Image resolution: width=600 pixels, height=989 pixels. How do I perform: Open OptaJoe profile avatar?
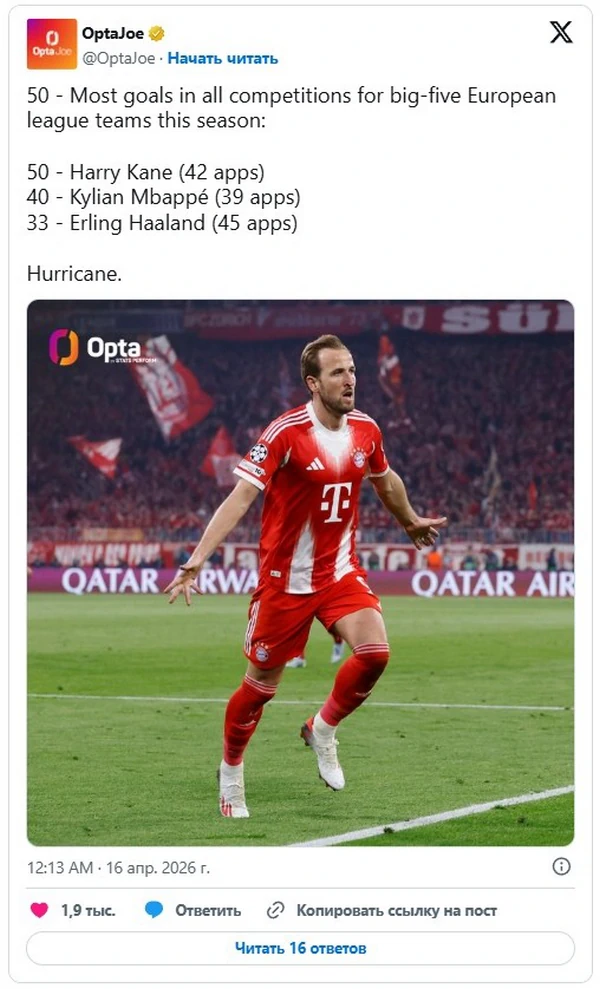[x=52, y=44]
